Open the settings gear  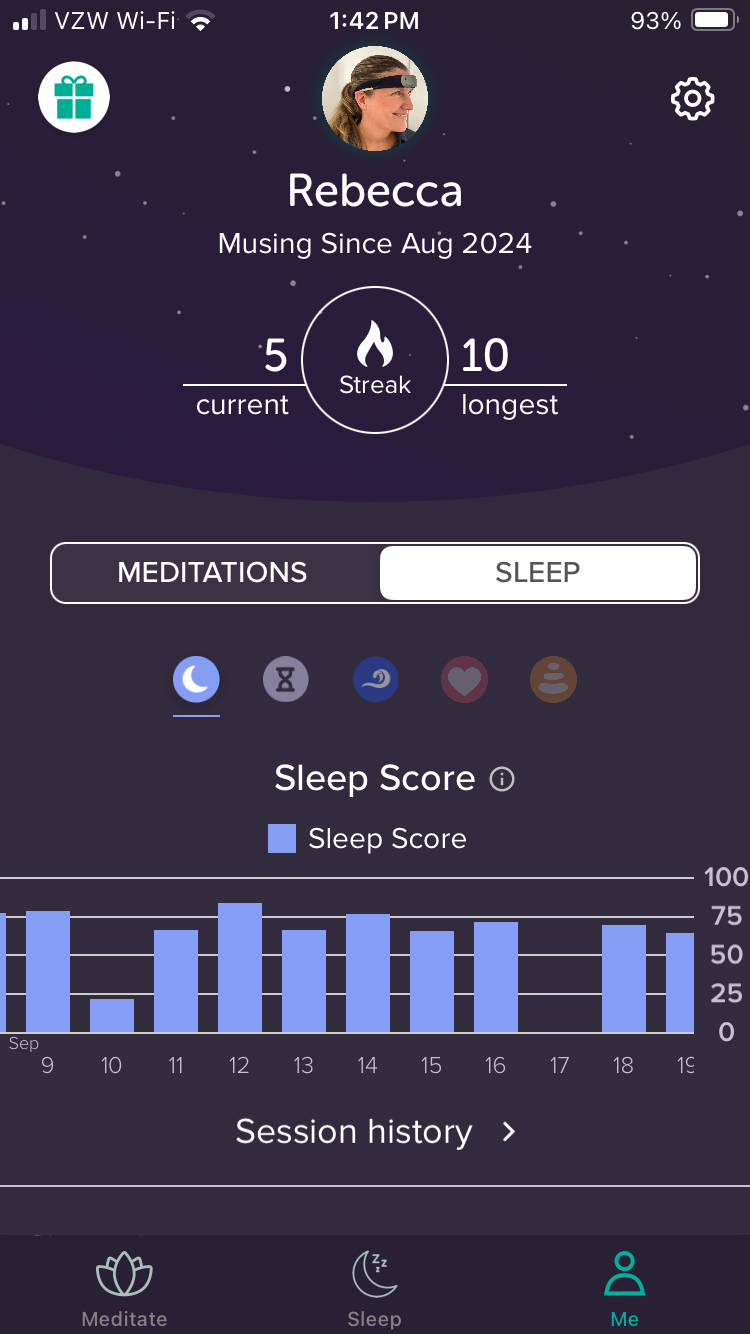click(692, 99)
